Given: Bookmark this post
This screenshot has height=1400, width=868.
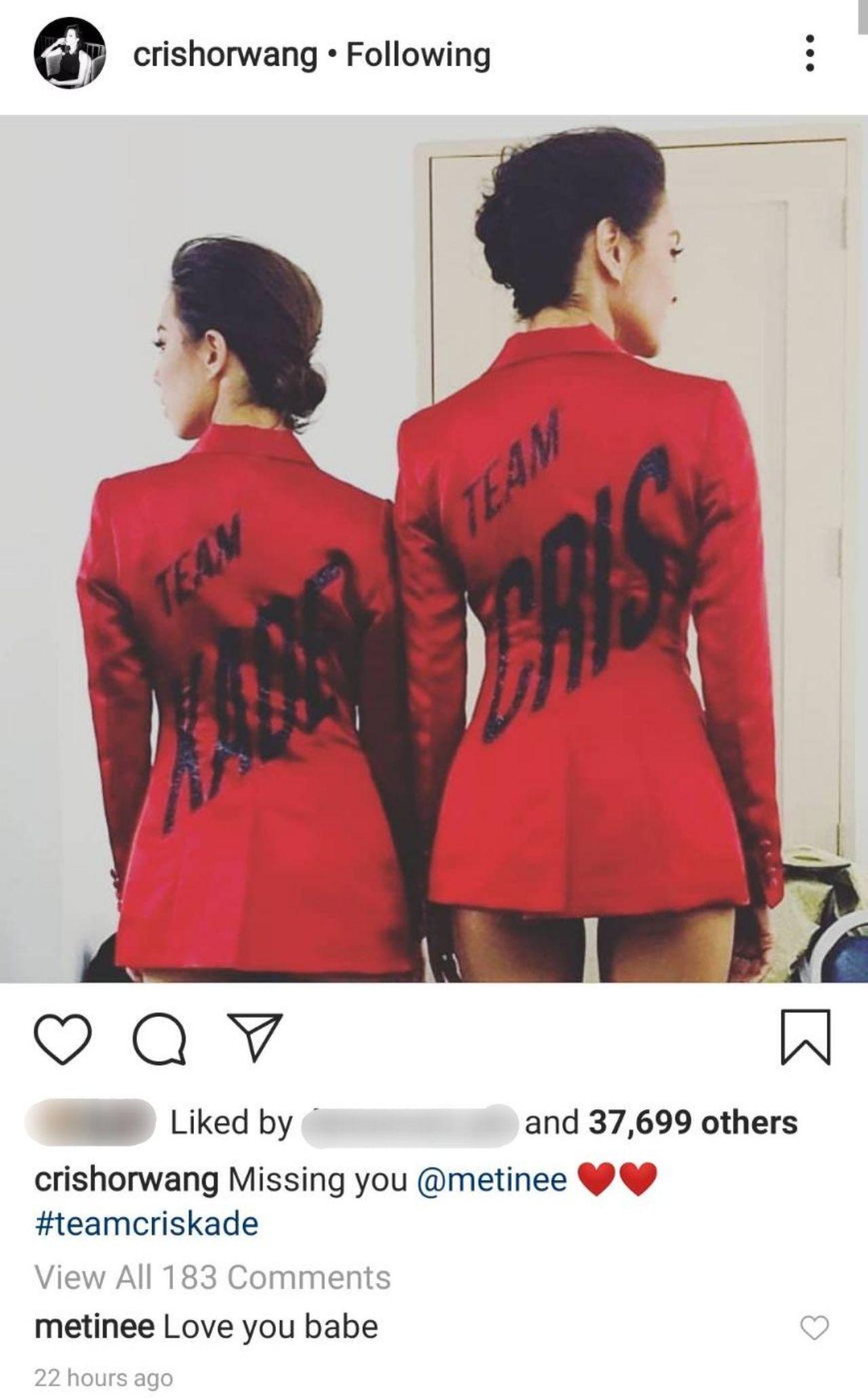Looking at the screenshot, I should tap(806, 1038).
